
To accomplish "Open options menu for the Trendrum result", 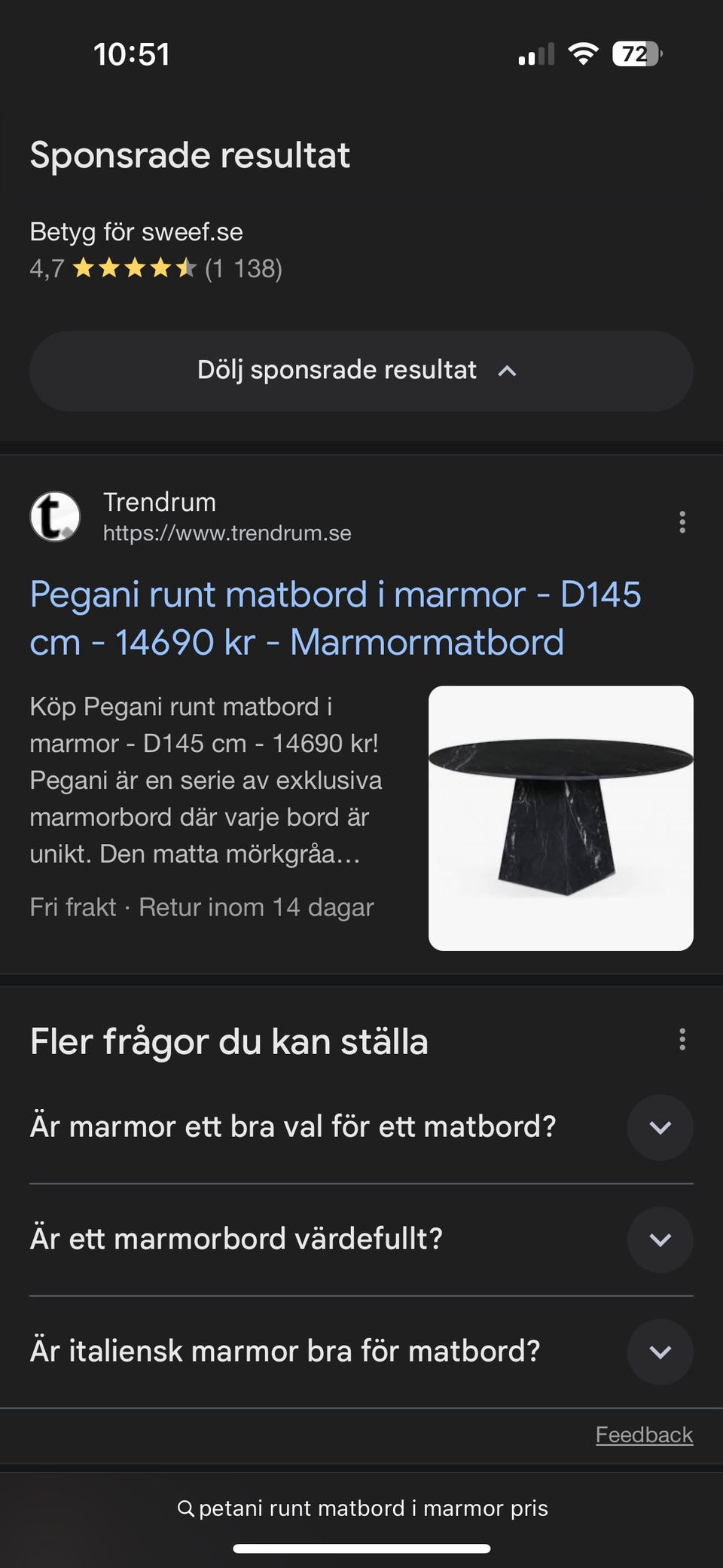I will [682, 521].
